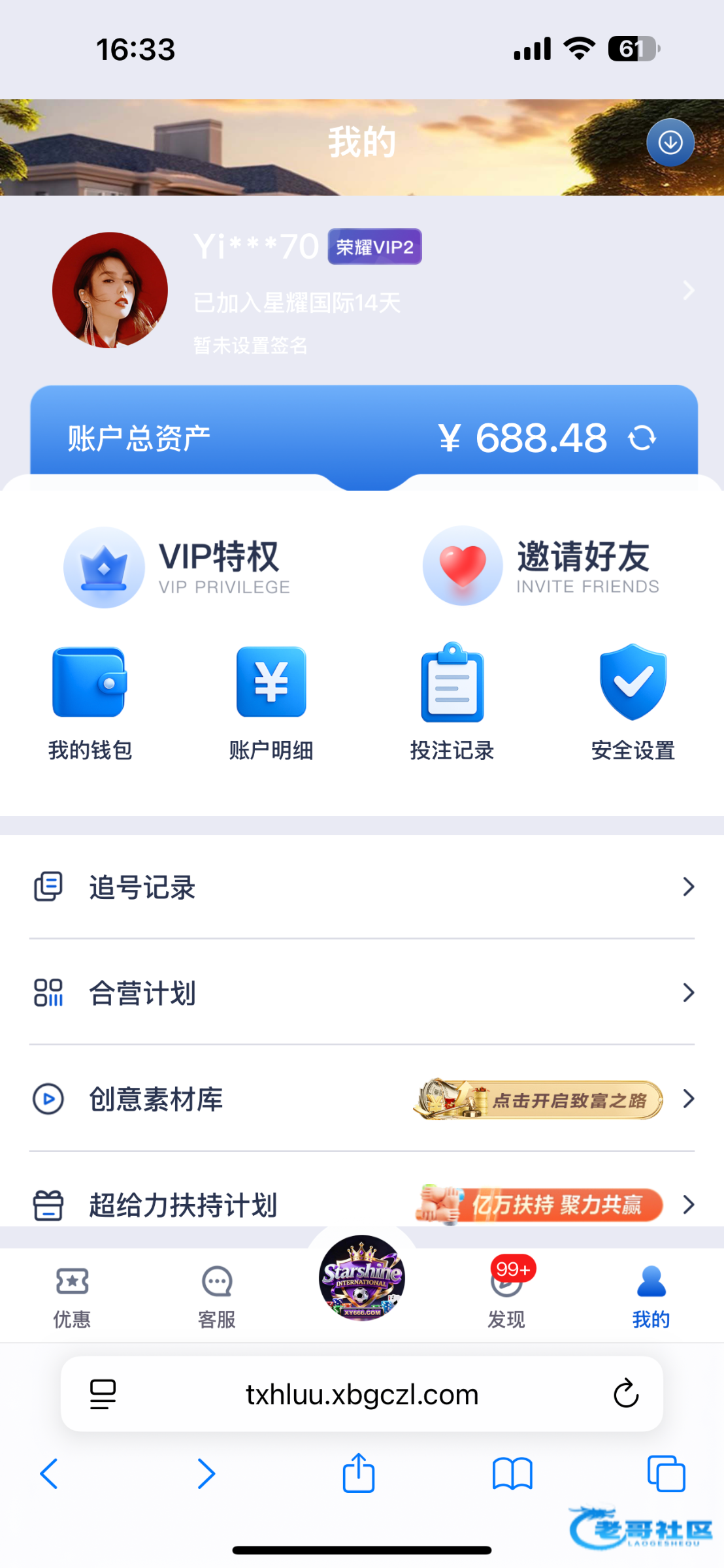Open VIP特权 privileges
Image resolution: width=724 pixels, height=1568 pixels.
click(x=177, y=567)
